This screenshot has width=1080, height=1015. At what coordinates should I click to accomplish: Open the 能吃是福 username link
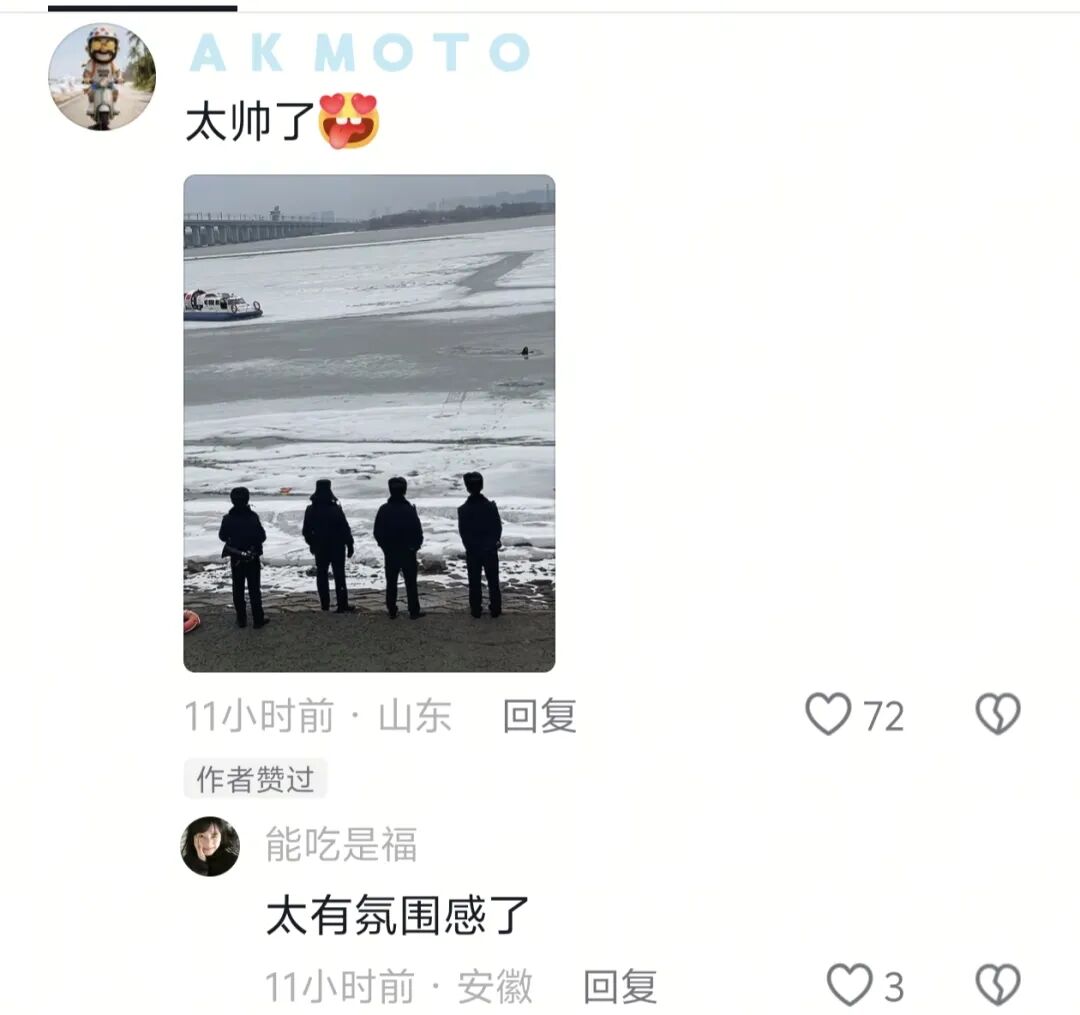pyautogui.click(x=341, y=845)
